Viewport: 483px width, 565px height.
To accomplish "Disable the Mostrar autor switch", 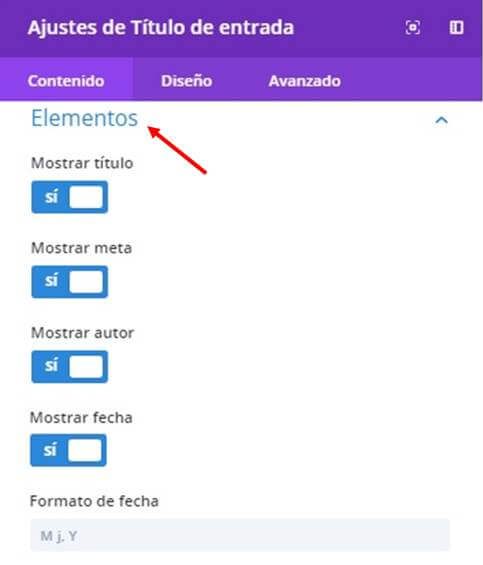I will [x=70, y=366].
